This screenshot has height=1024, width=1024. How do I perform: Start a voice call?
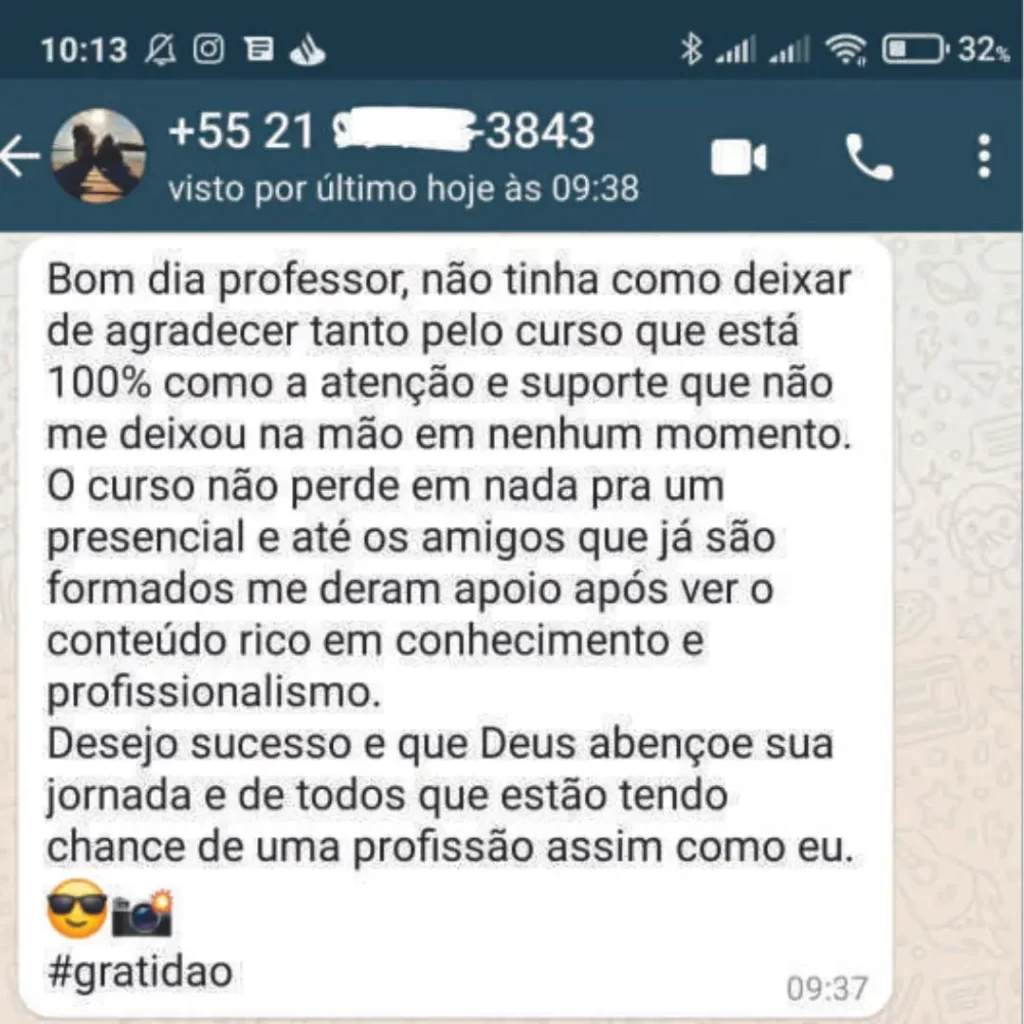[868, 158]
